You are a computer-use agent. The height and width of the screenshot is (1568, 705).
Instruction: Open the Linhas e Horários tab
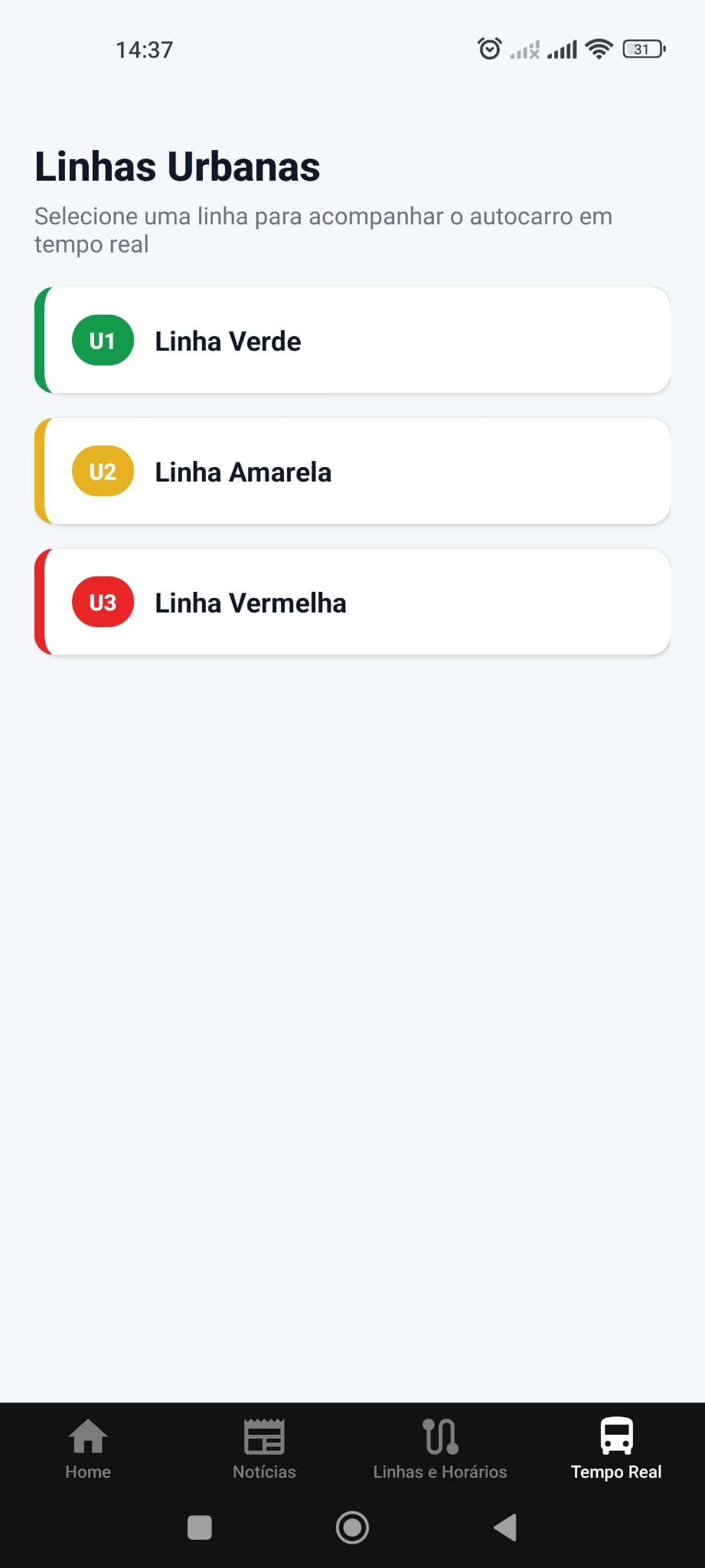(440, 1449)
